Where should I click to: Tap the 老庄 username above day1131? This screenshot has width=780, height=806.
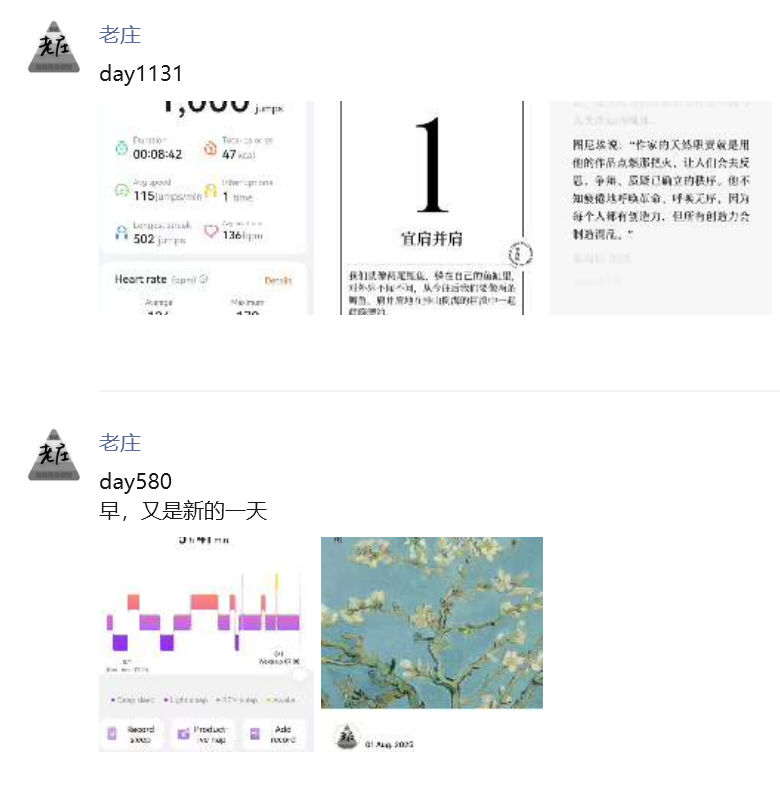120,35
